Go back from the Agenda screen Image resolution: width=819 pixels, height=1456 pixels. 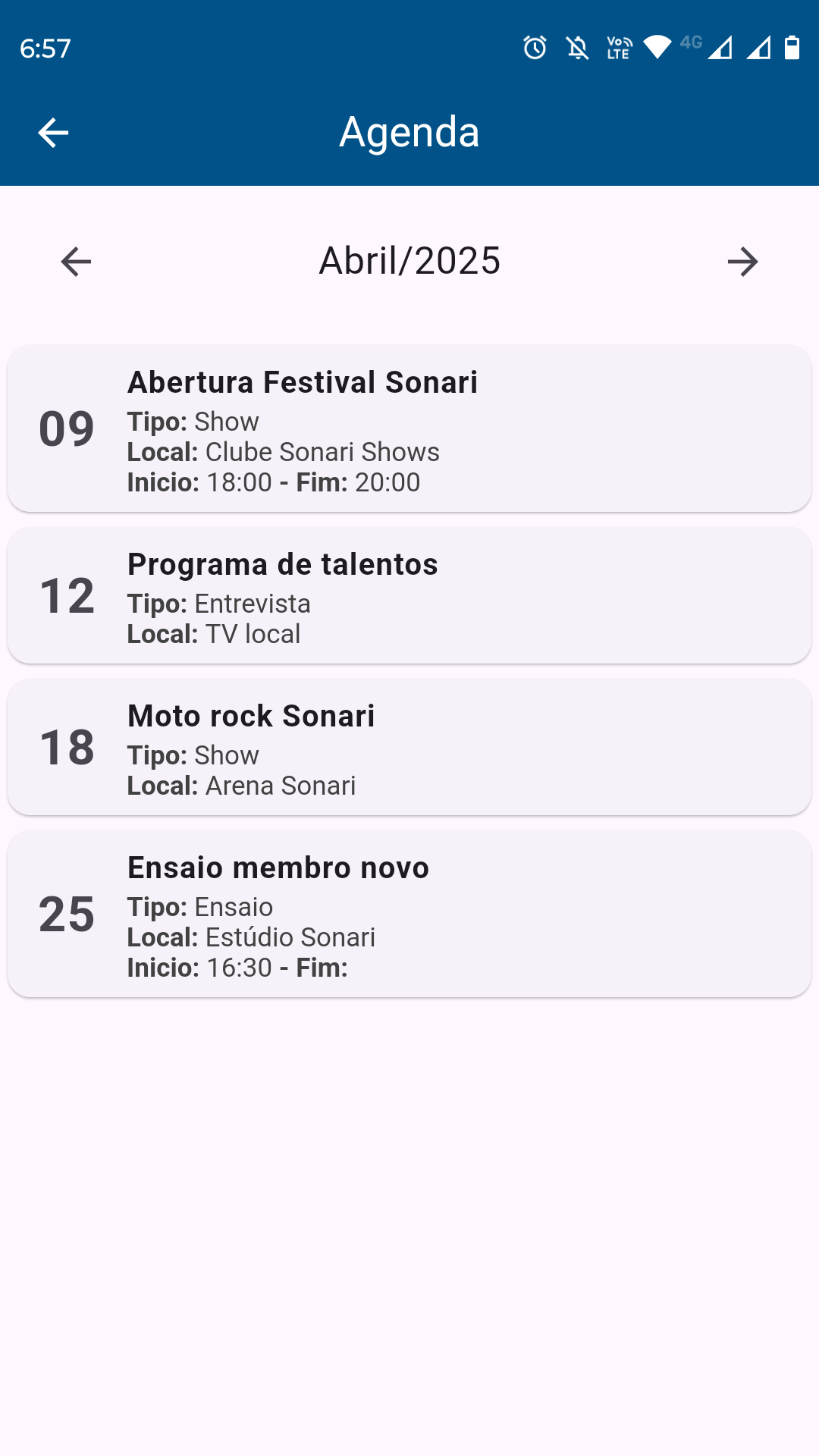coord(53,133)
